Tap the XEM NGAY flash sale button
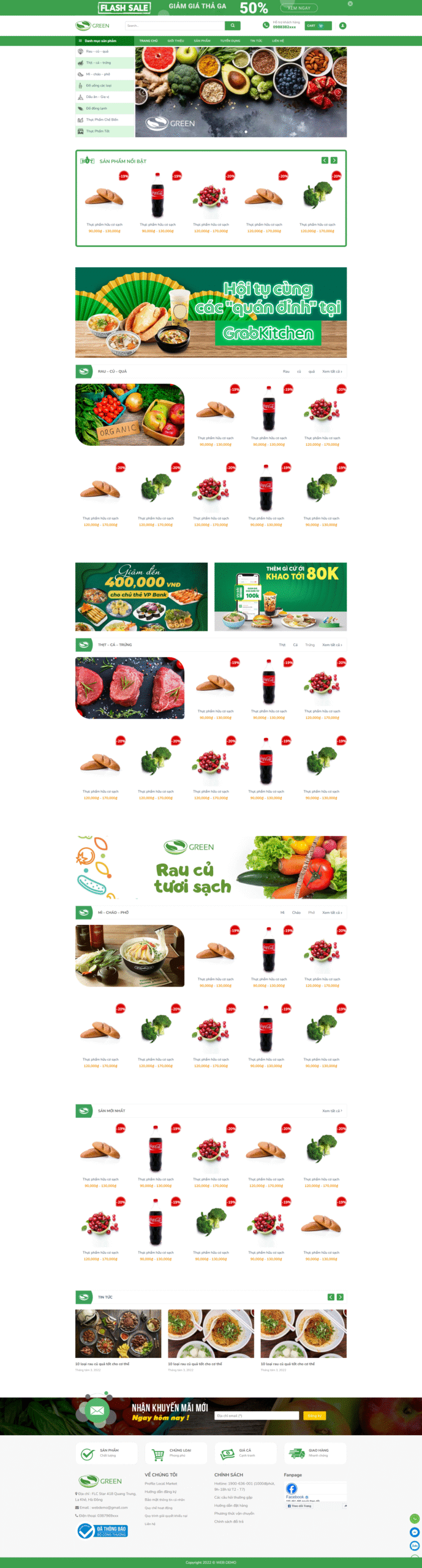 [299, 8]
